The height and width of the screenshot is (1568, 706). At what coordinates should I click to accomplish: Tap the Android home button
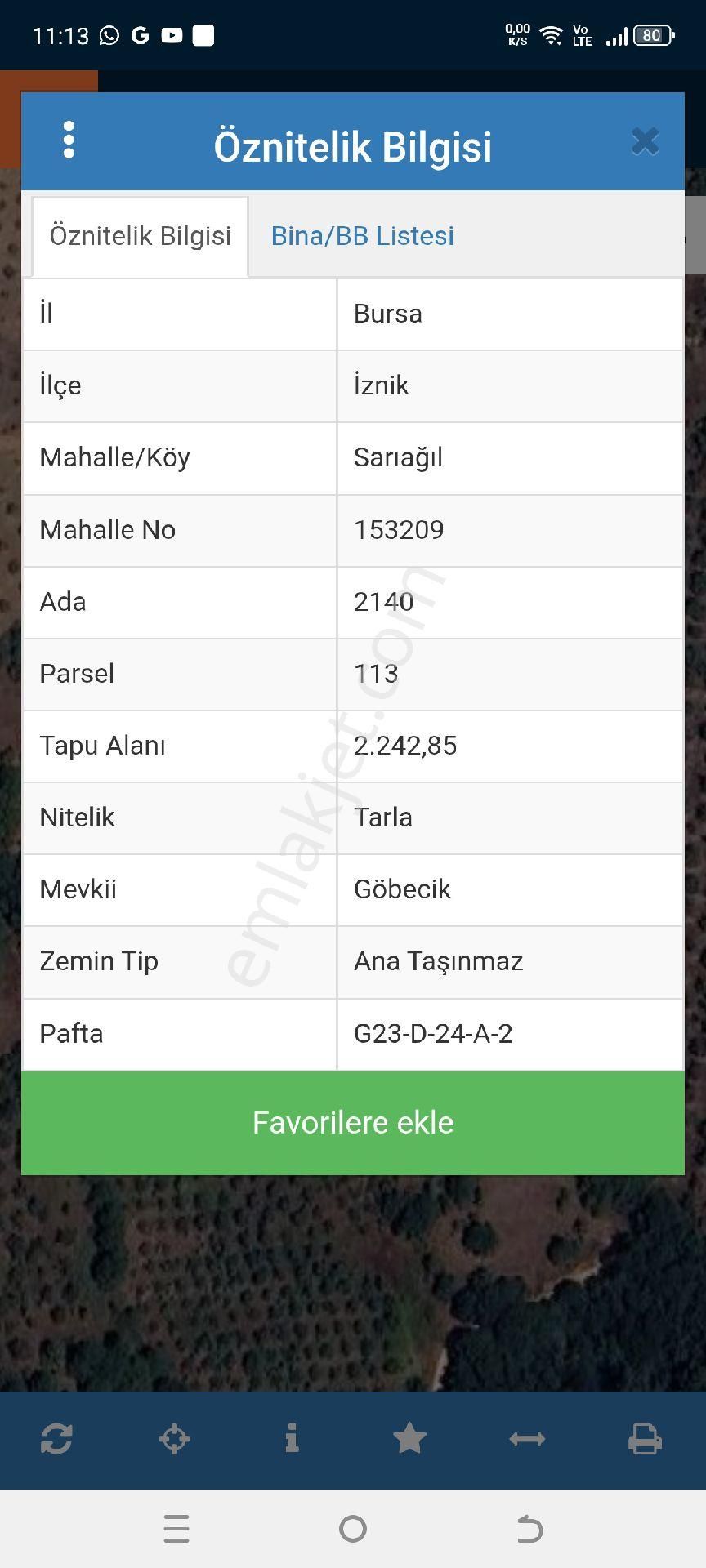(x=352, y=1529)
